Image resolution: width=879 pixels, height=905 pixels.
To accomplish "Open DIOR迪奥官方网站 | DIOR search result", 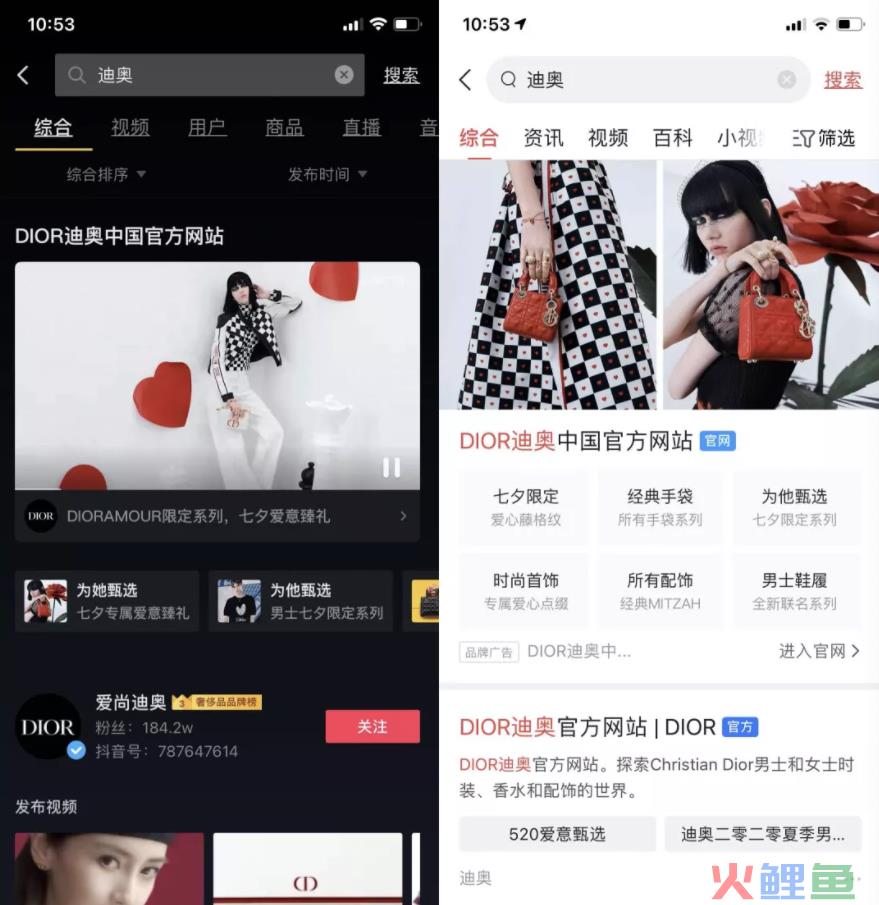I will 588,727.
